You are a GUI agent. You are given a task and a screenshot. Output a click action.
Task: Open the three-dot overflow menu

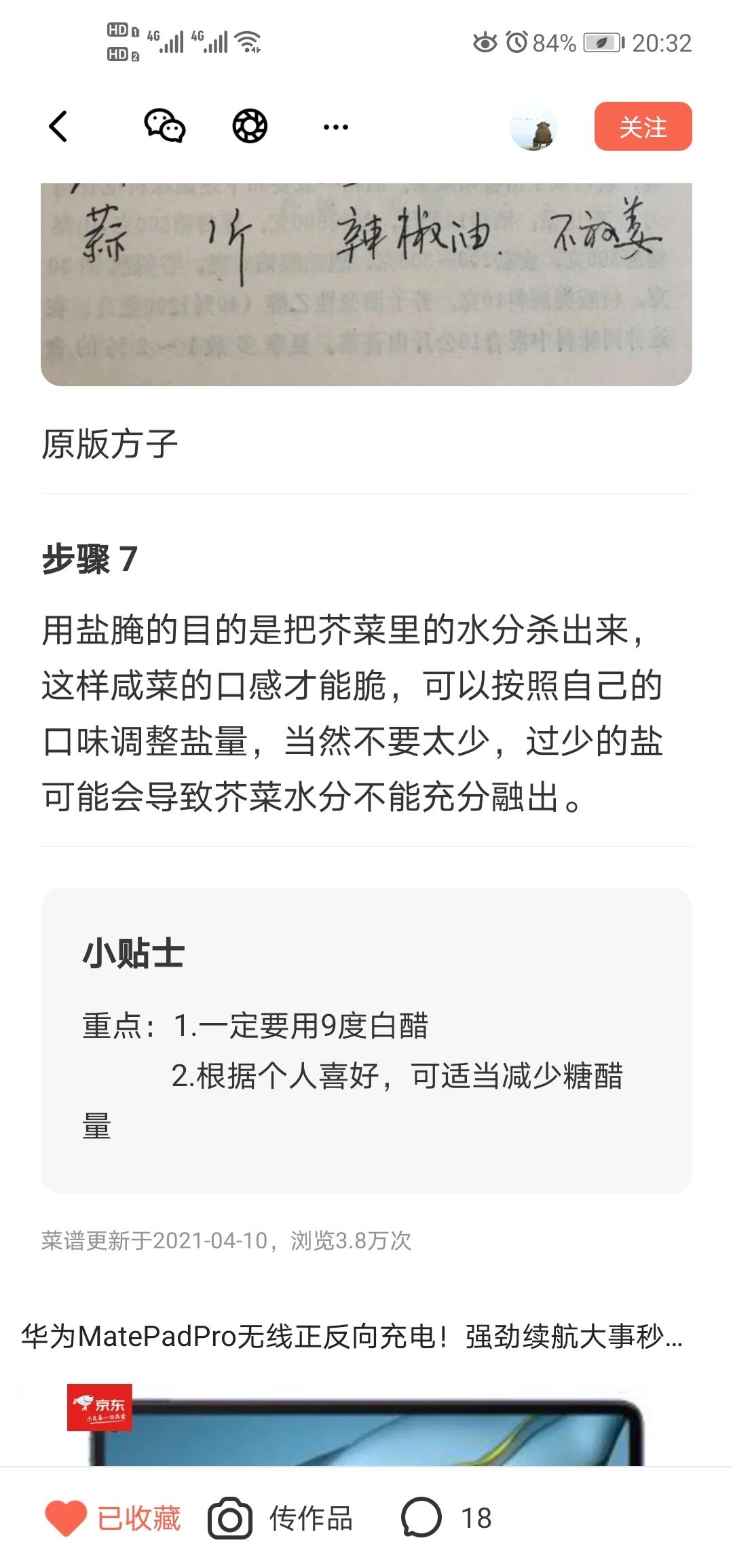(x=335, y=127)
